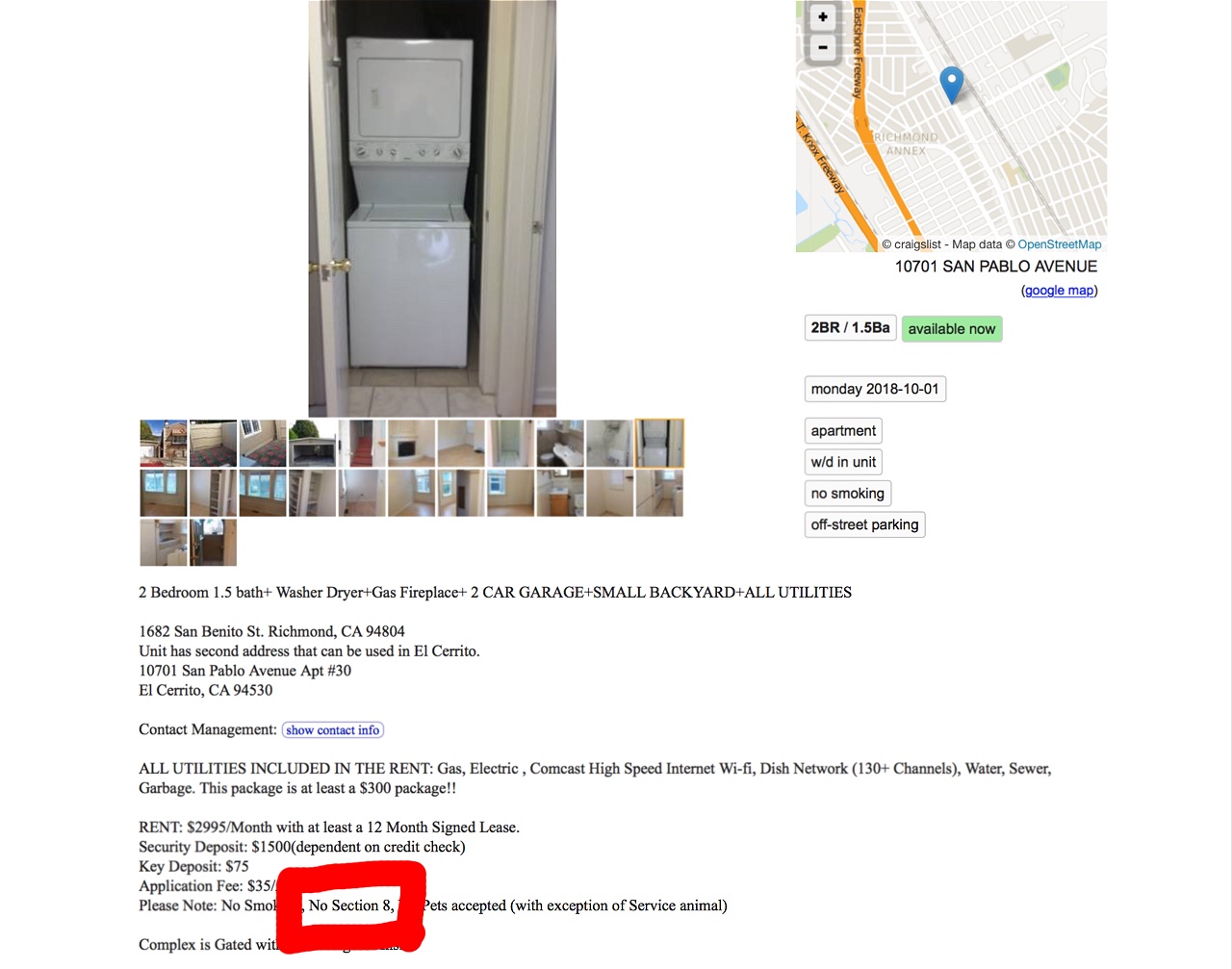View the house exterior photo thumbnail
The height and width of the screenshot is (969, 1232).
point(164,444)
